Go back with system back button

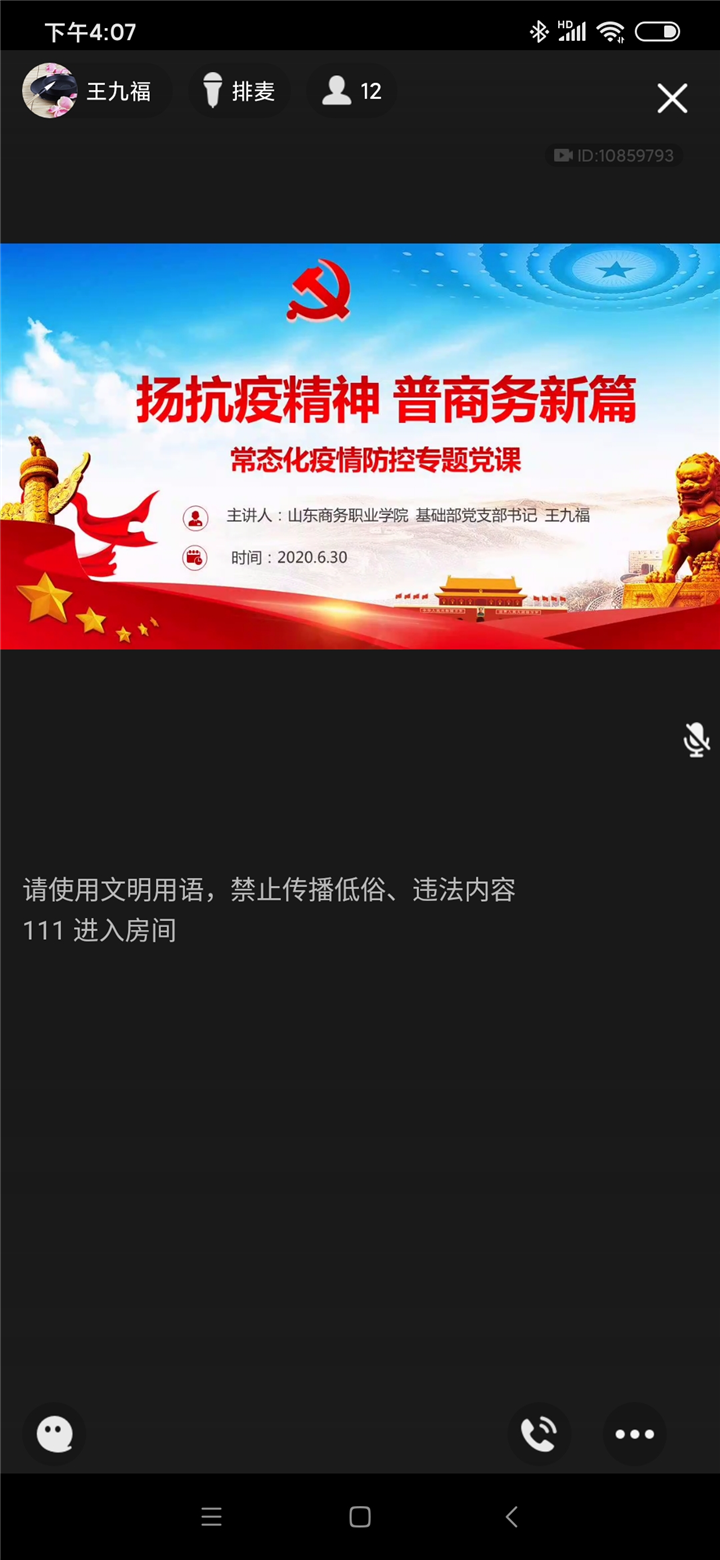511,1517
